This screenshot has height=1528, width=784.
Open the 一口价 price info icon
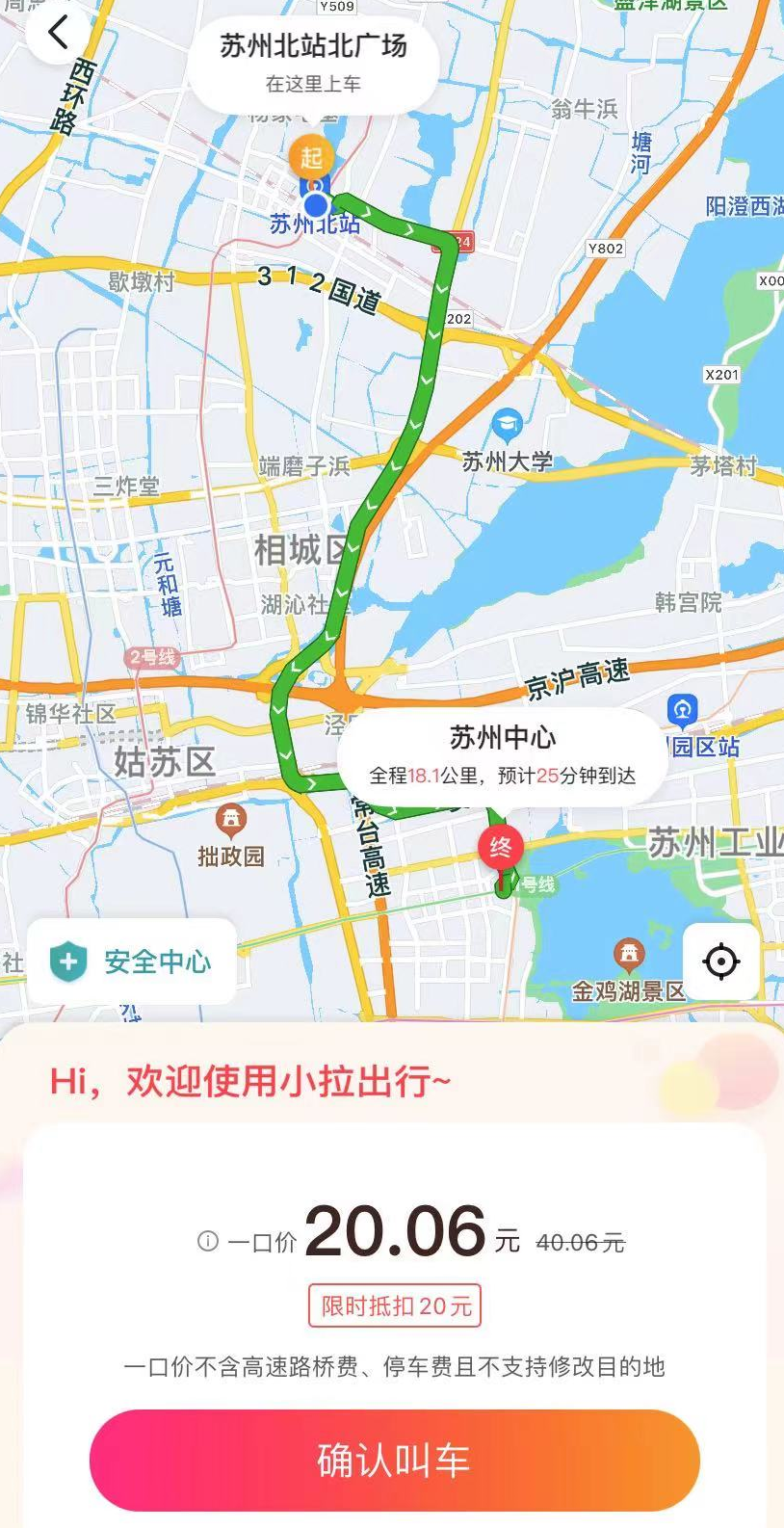[207, 1241]
